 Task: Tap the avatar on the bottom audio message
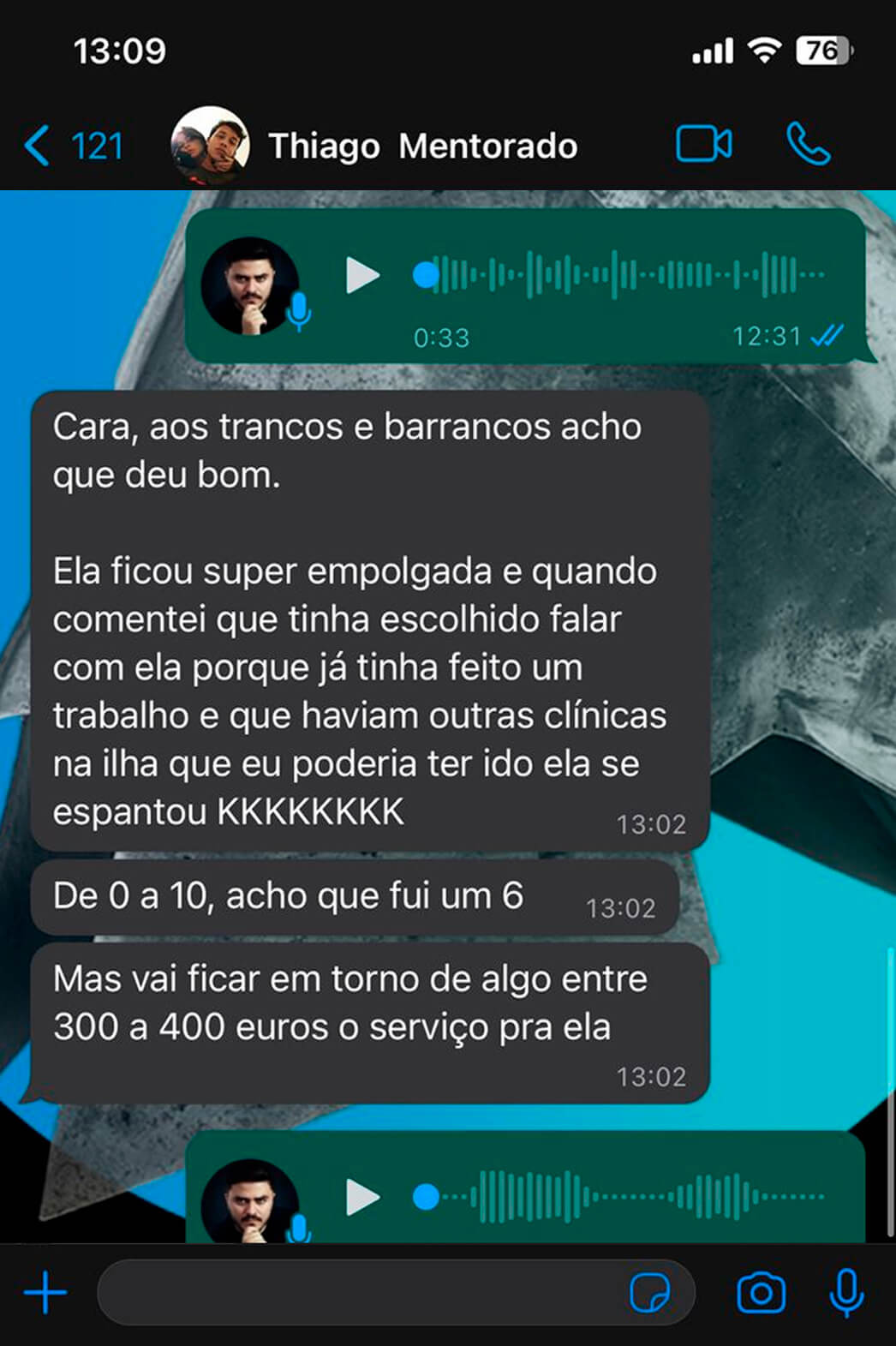251,1200
